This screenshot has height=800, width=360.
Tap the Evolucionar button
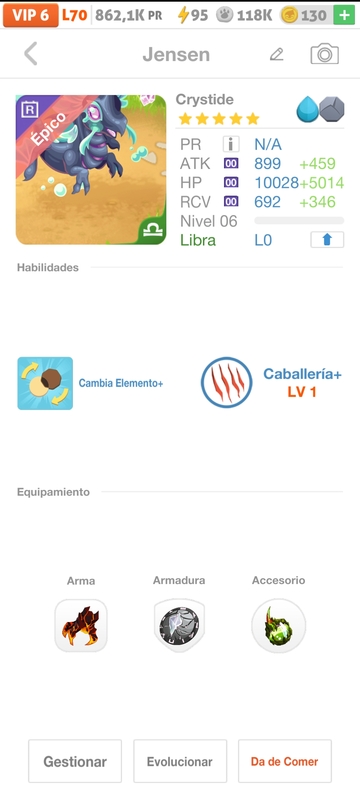[180, 761]
